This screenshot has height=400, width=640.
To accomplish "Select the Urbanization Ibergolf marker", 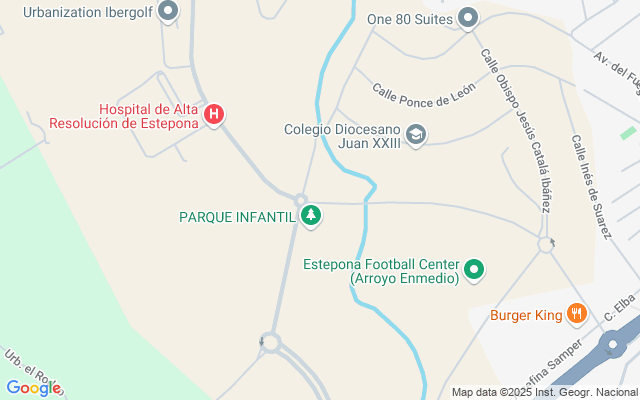I will 168,12.
